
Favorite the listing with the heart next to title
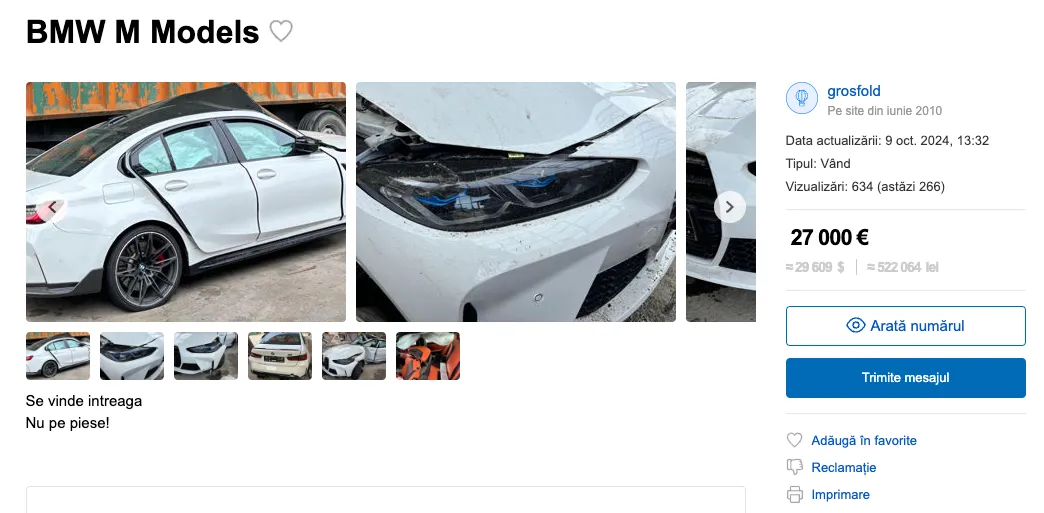pyautogui.click(x=281, y=32)
